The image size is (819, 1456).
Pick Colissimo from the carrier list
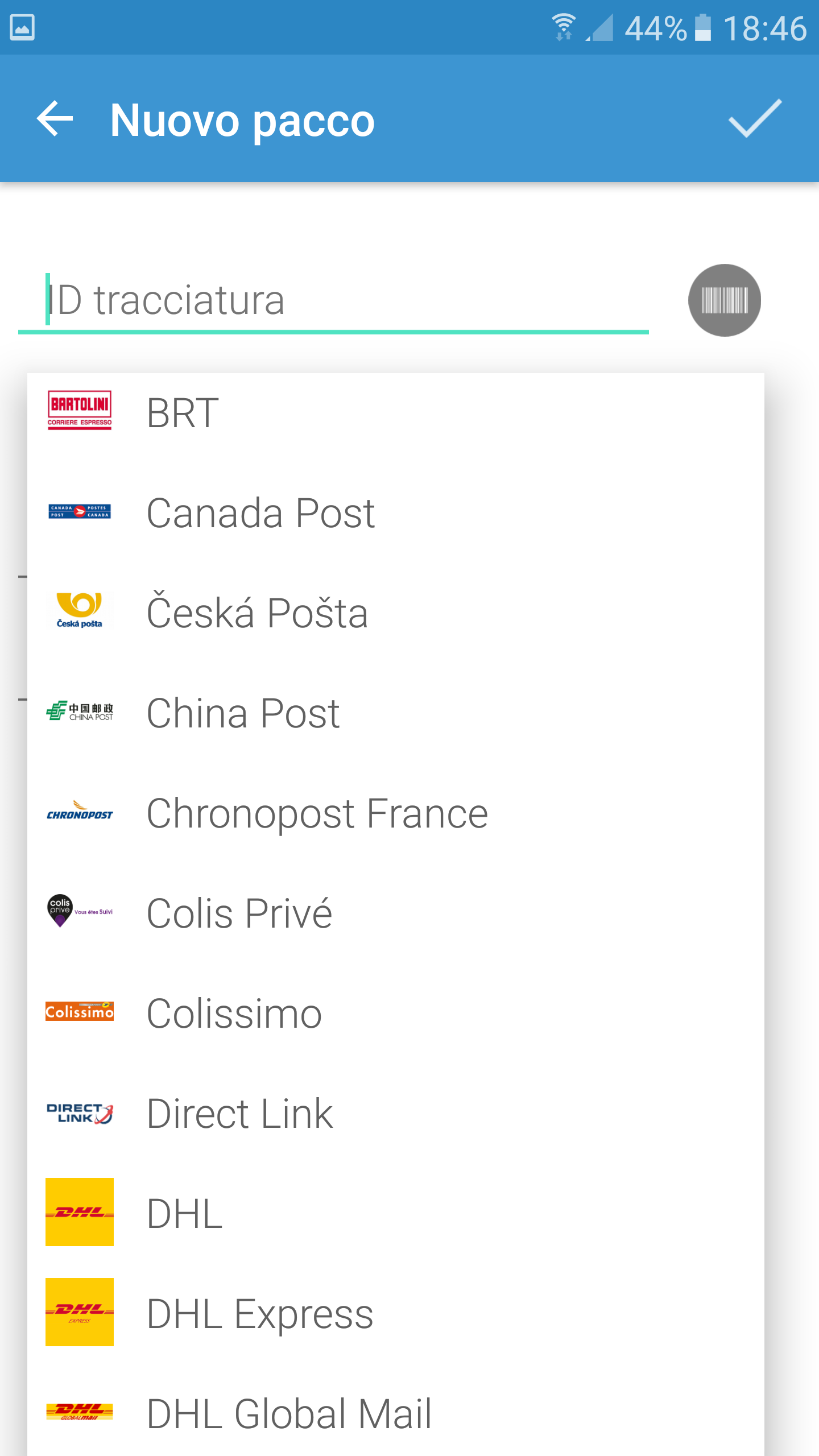point(396,1014)
